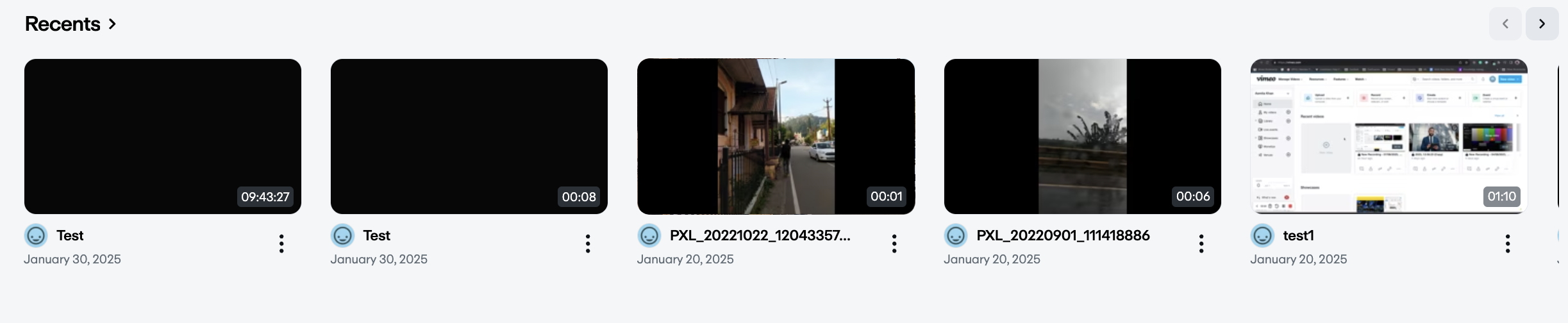Open the test1 screen recording video
The width and height of the screenshot is (1568, 323).
pyautogui.click(x=1389, y=136)
